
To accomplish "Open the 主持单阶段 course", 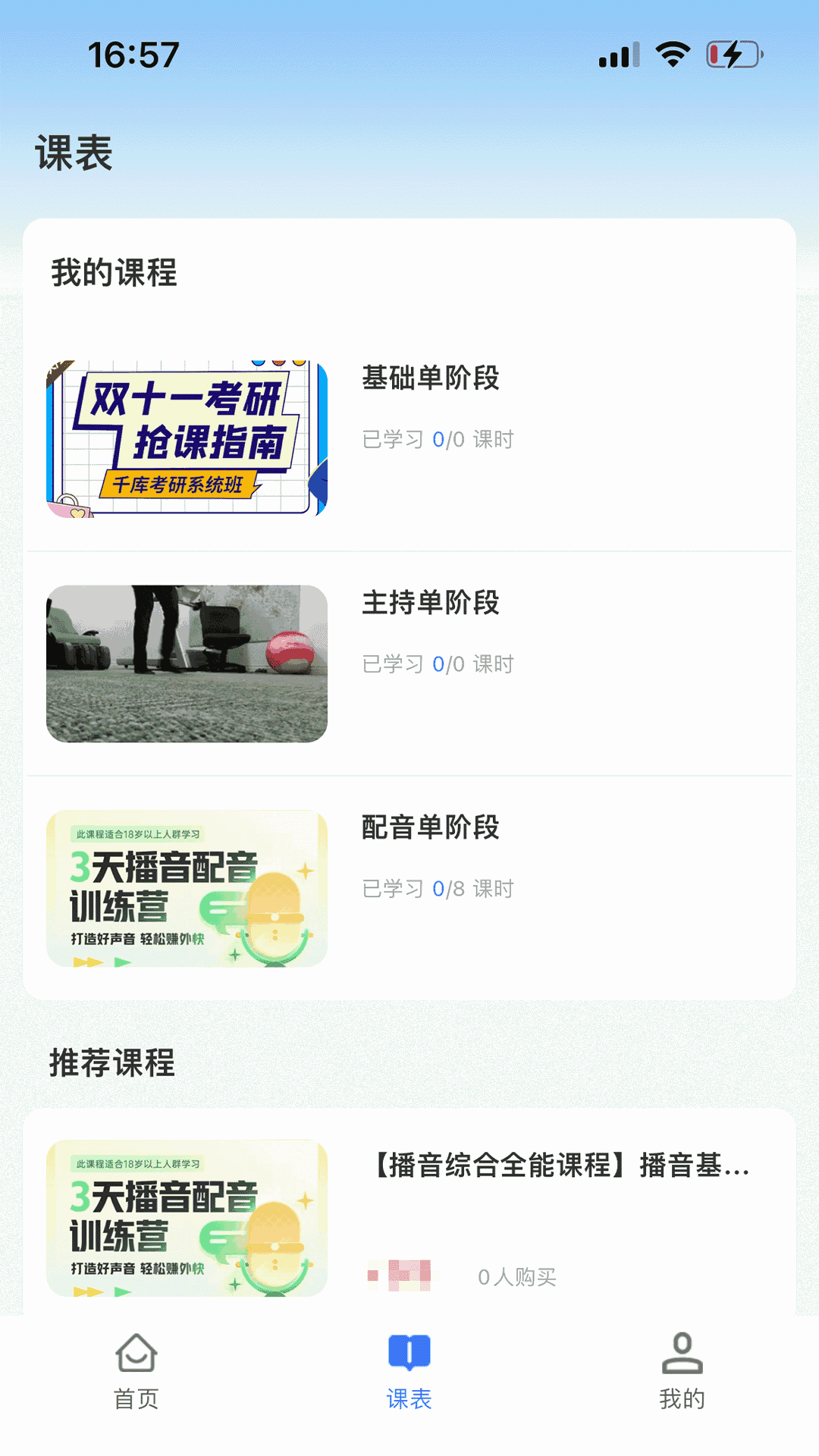I will tap(409, 664).
